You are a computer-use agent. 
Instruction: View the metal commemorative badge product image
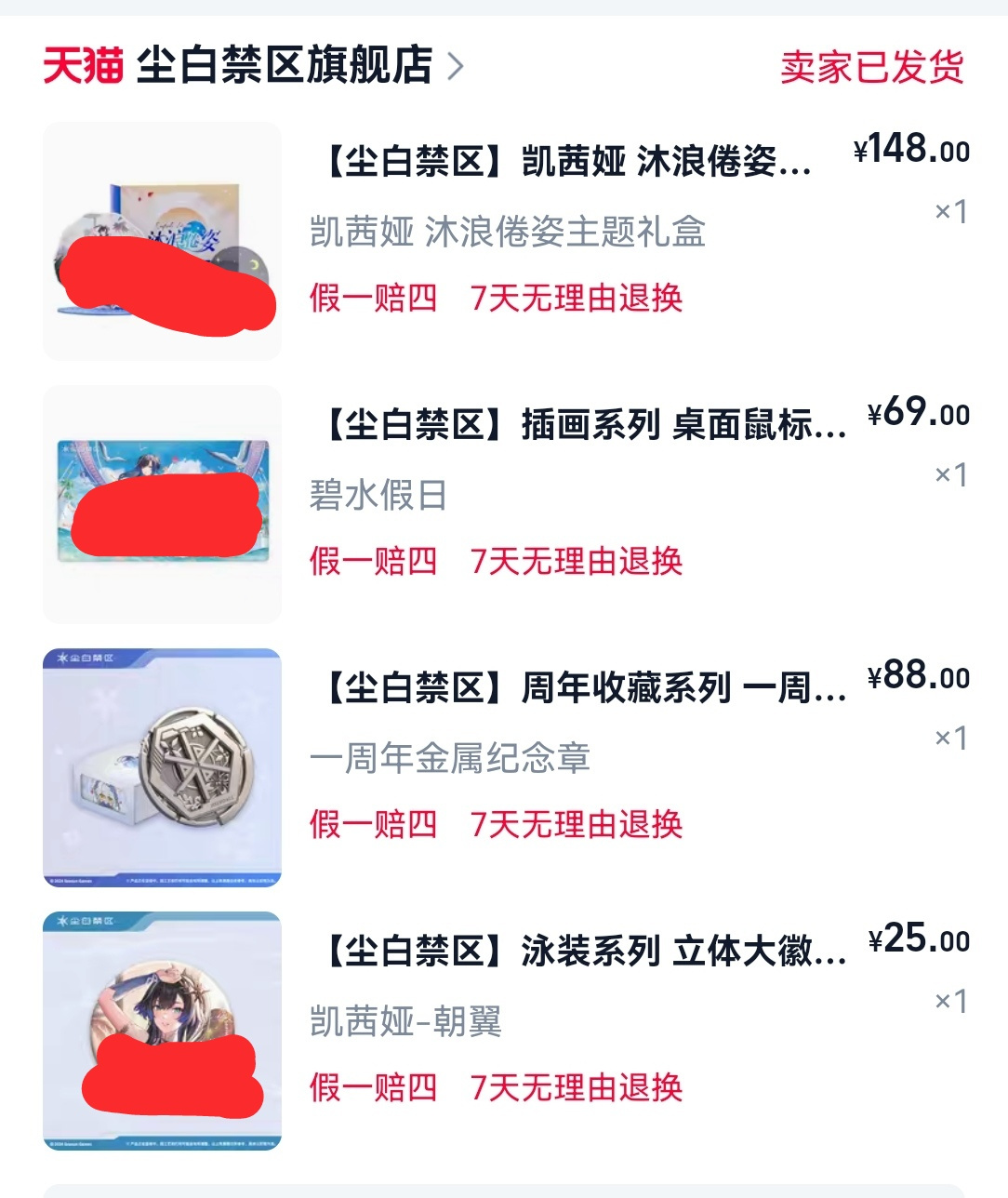click(162, 767)
